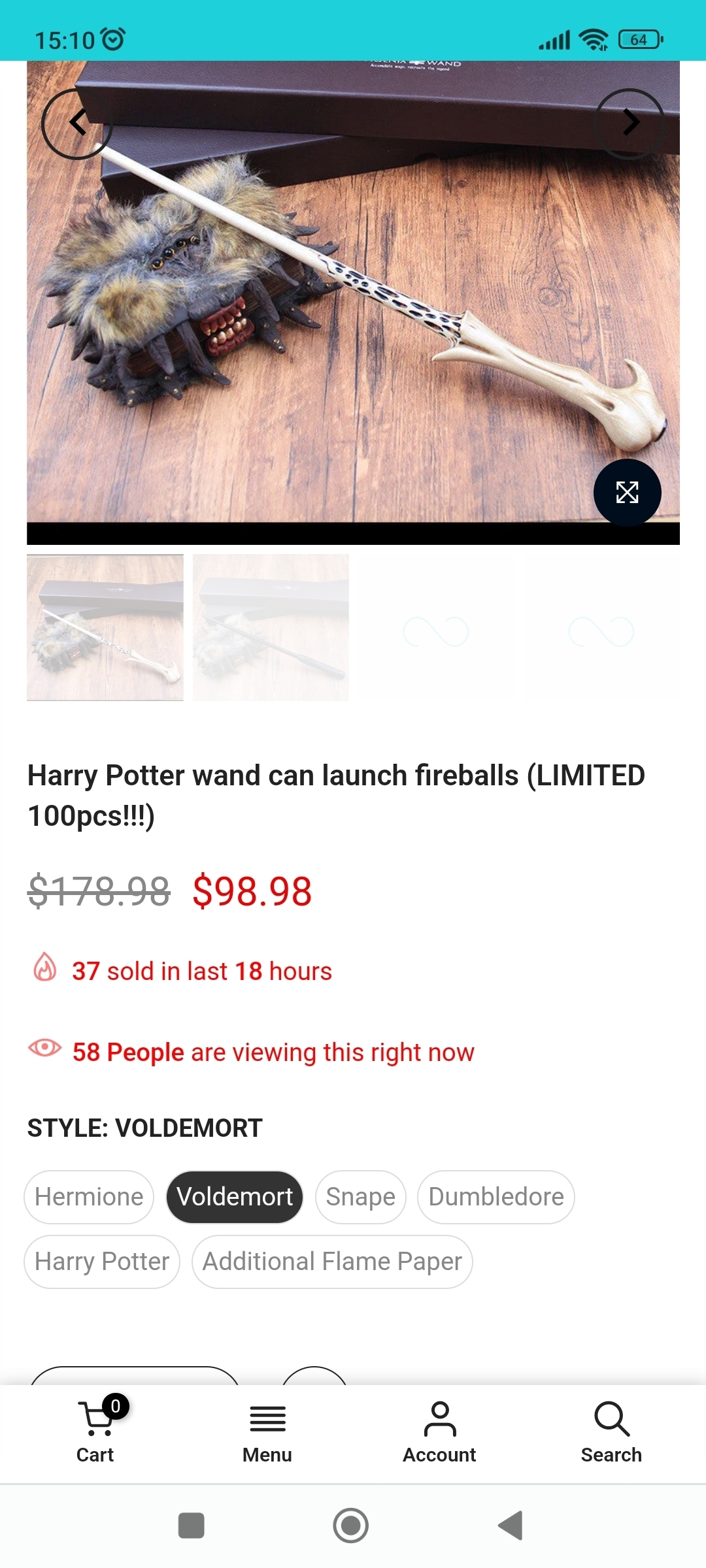The image size is (706, 1568).
Task: Go to the Account tab
Action: 439,1432
